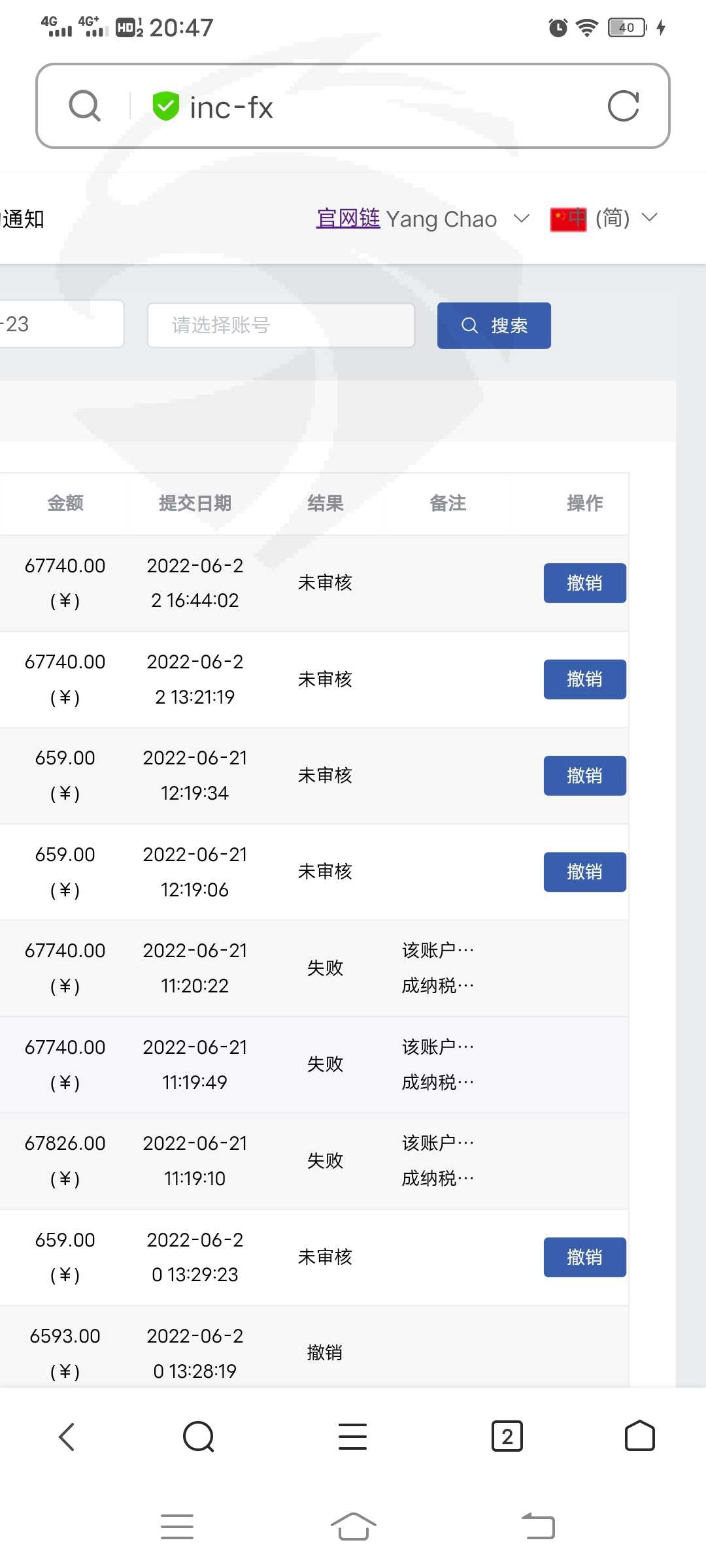Open the 请选择账号 account picker
The width and height of the screenshot is (706, 1568).
pos(281,325)
